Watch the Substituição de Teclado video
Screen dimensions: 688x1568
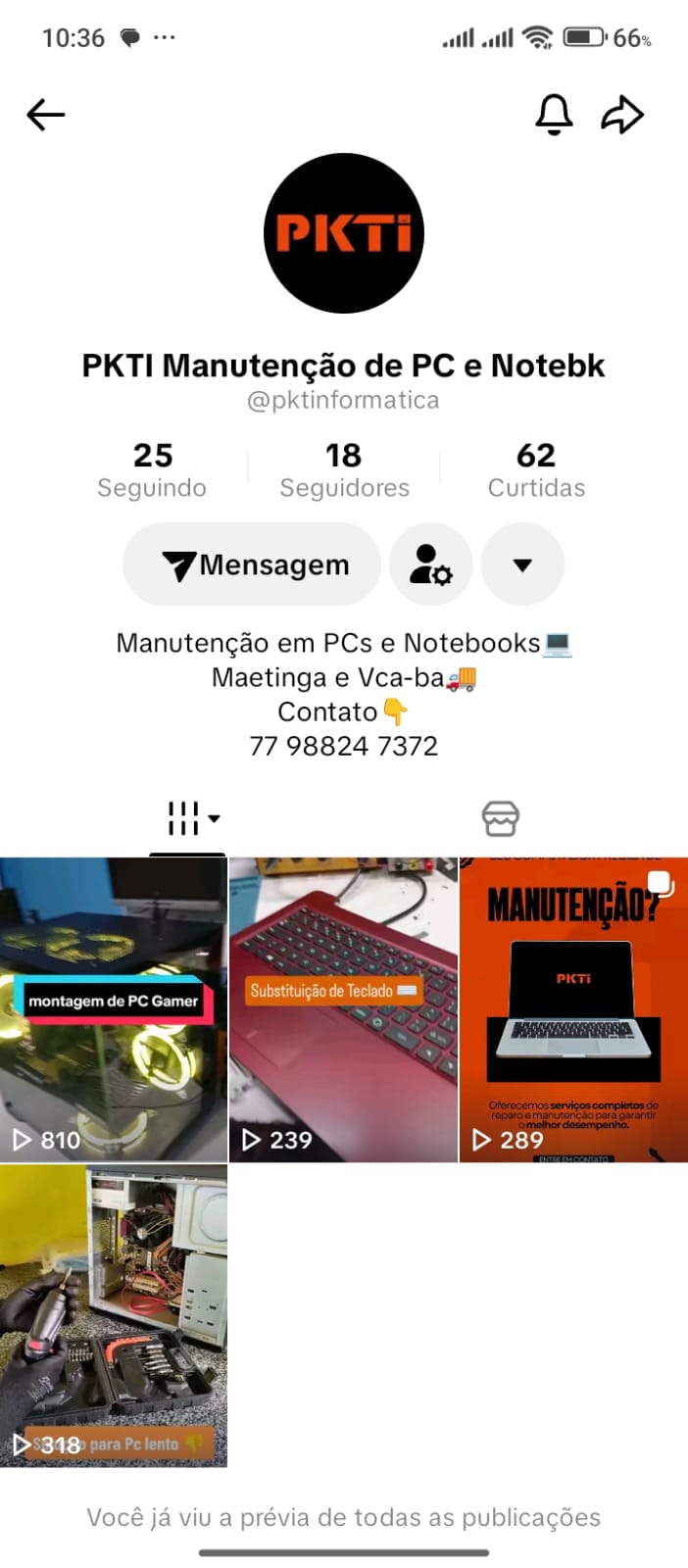tap(343, 1009)
